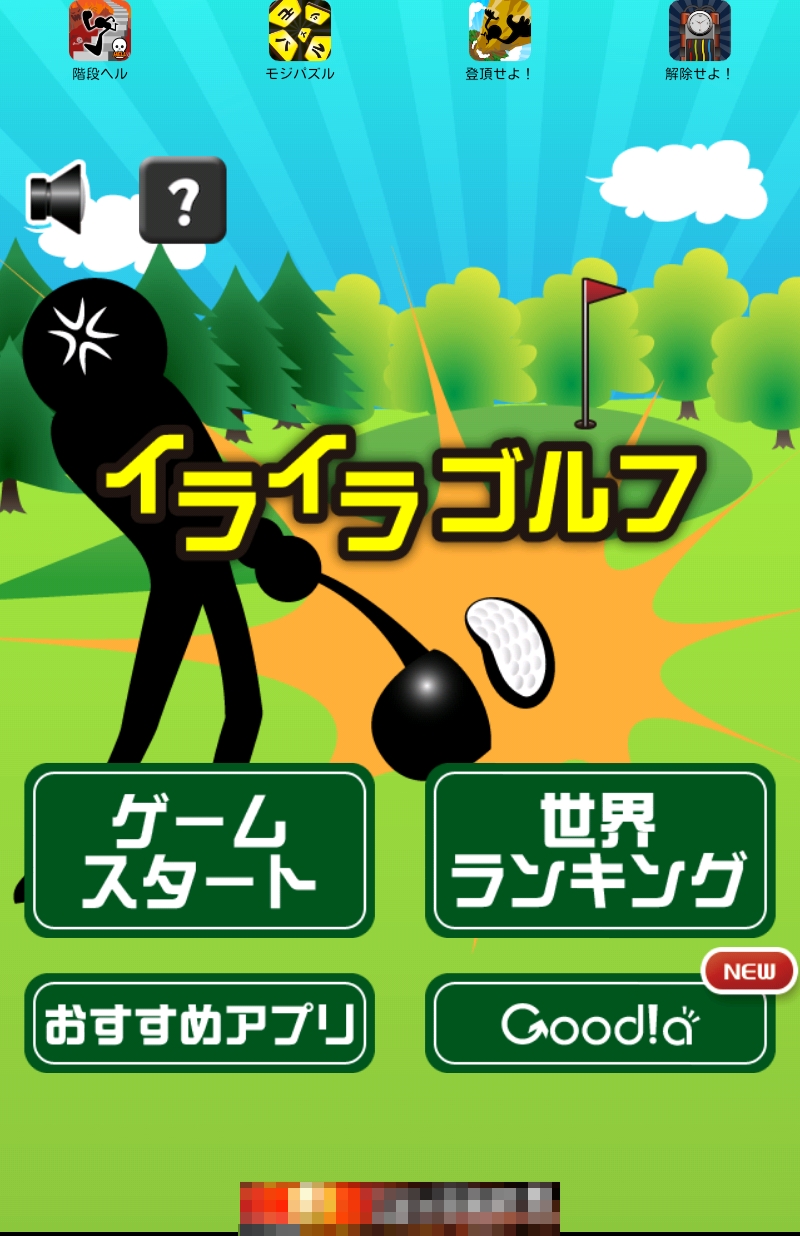
Task: Open the 世界ランキング leaderboard
Action: (x=600, y=850)
